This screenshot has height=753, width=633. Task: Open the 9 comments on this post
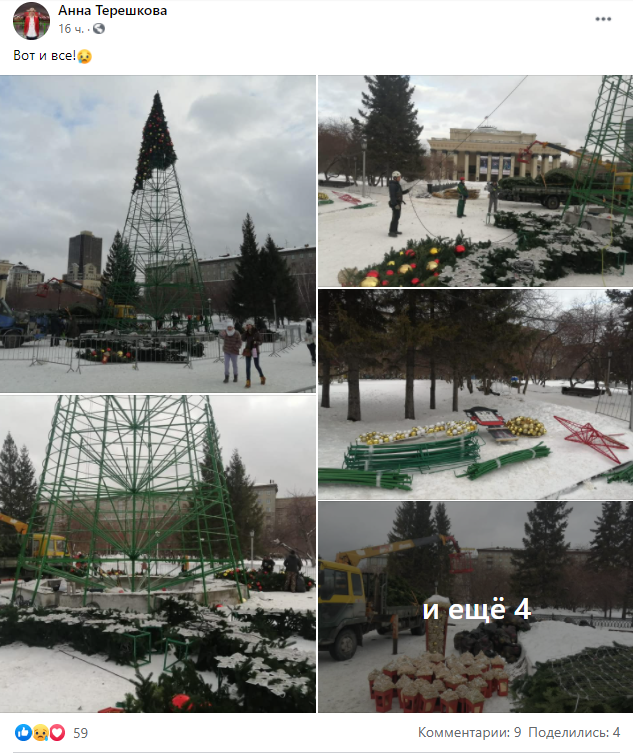coord(469,733)
